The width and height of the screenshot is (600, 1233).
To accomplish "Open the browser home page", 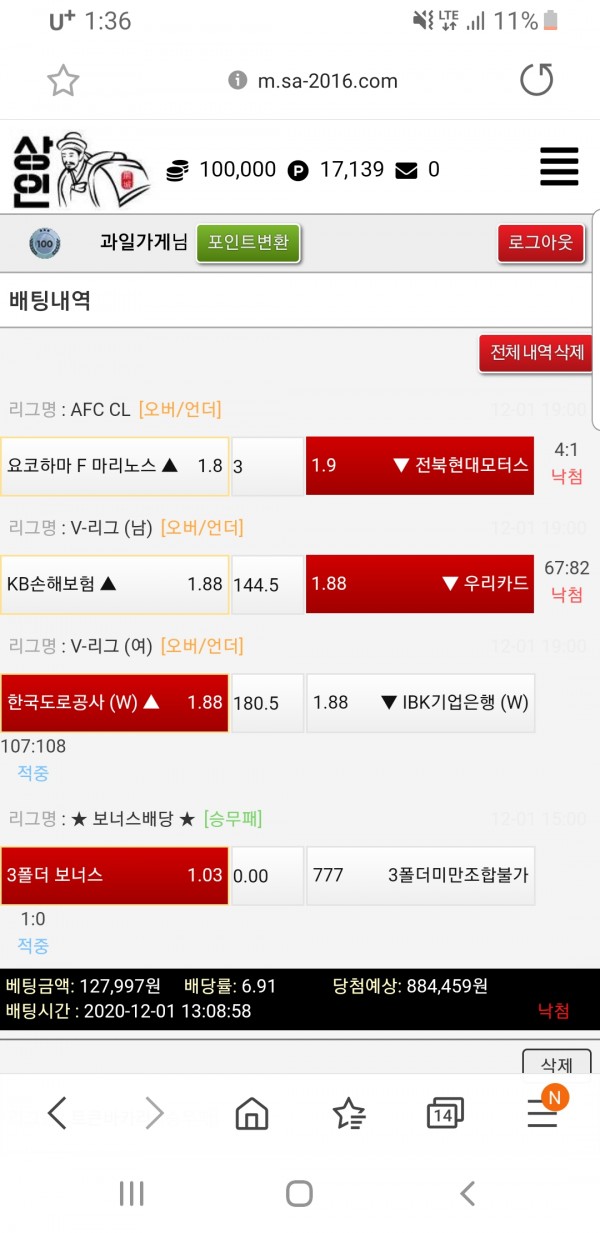I will click(x=252, y=1112).
